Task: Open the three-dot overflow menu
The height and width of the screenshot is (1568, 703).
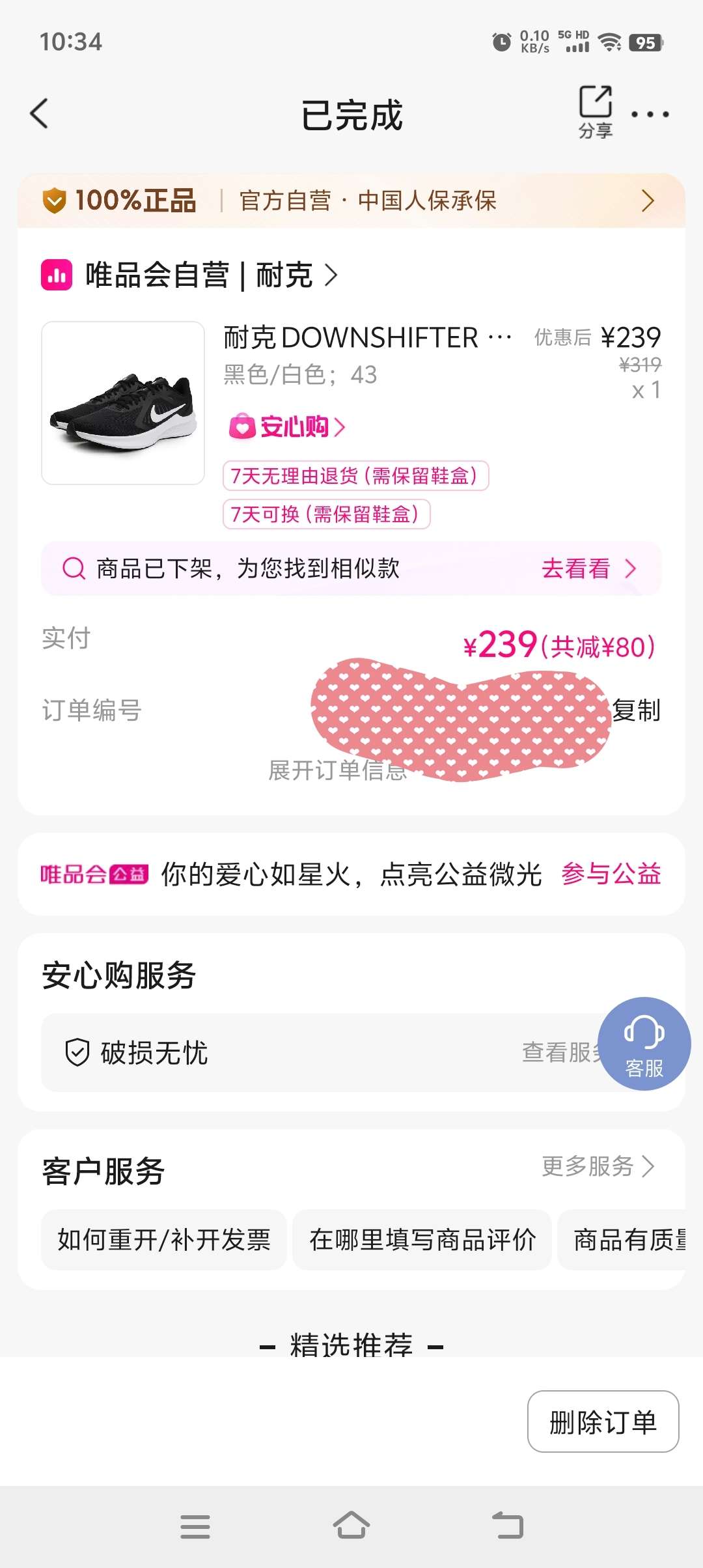Action: click(x=650, y=115)
